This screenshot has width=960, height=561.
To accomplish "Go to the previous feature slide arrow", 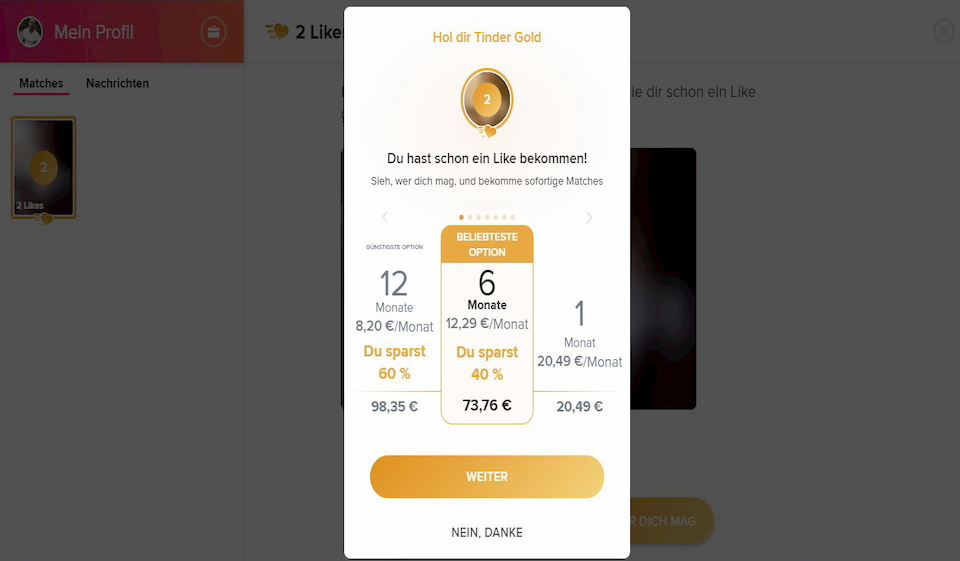I will [x=385, y=218].
